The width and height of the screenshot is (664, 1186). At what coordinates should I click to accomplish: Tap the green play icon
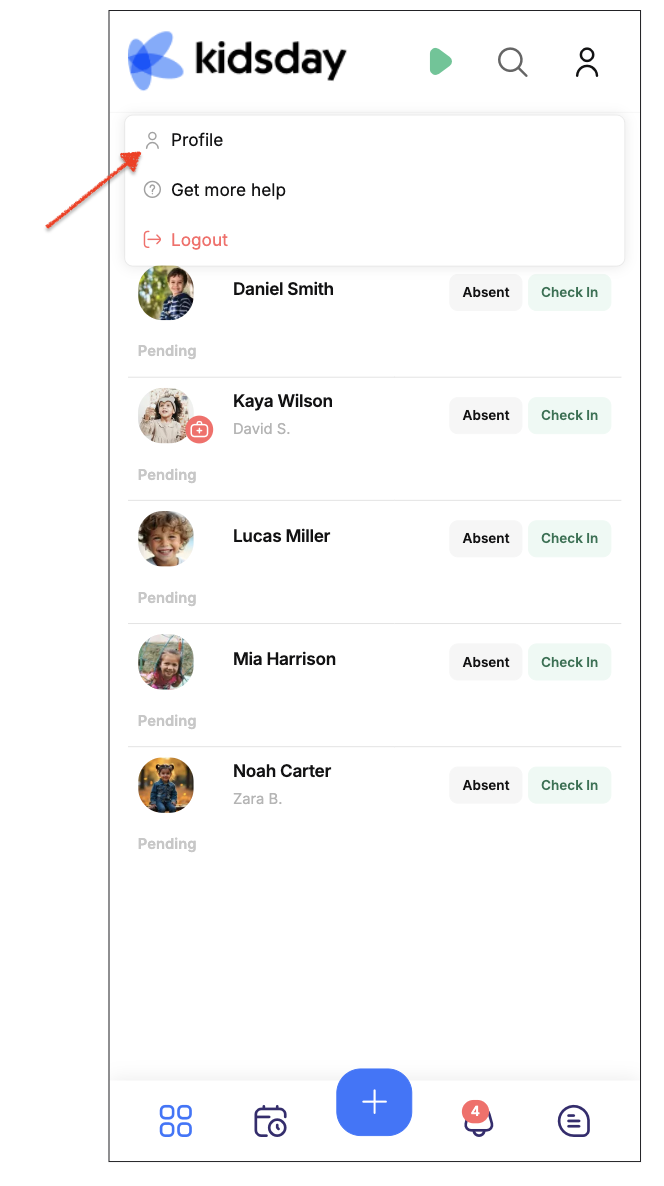440,61
